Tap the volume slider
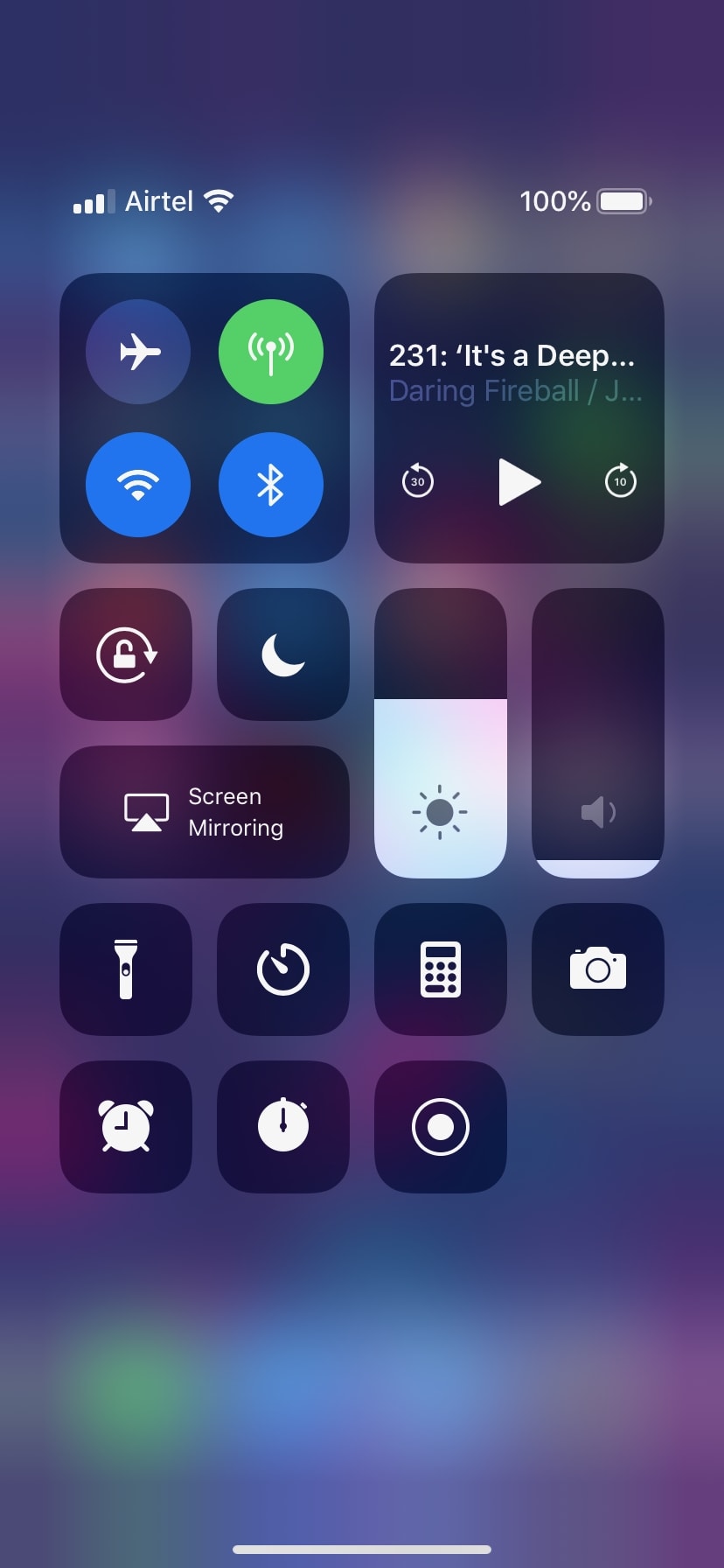The width and height of the screenshot is (724, 1568). coord(598,733)
